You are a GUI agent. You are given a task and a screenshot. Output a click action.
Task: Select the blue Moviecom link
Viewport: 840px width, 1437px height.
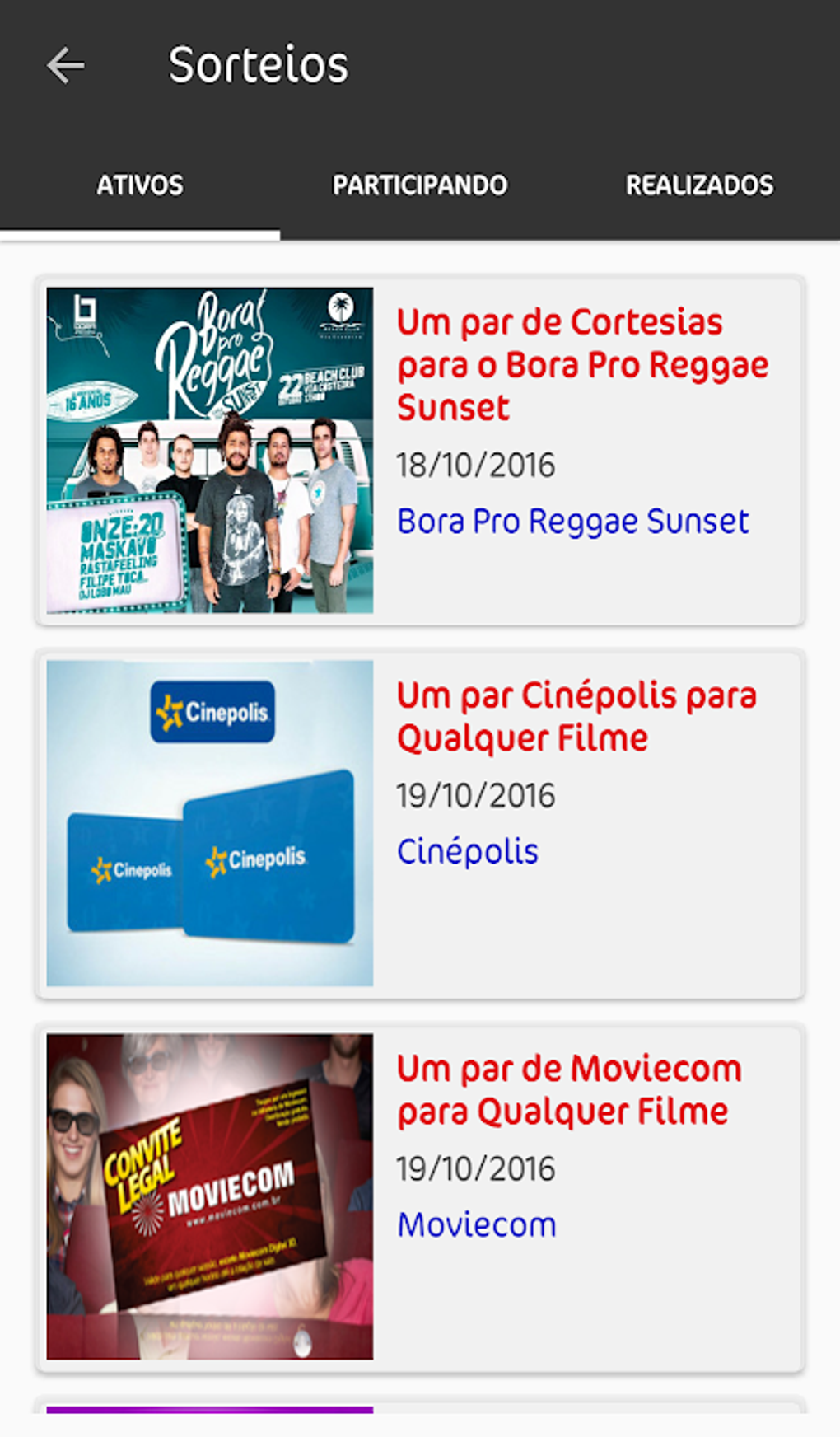[x=477, y=1225]
